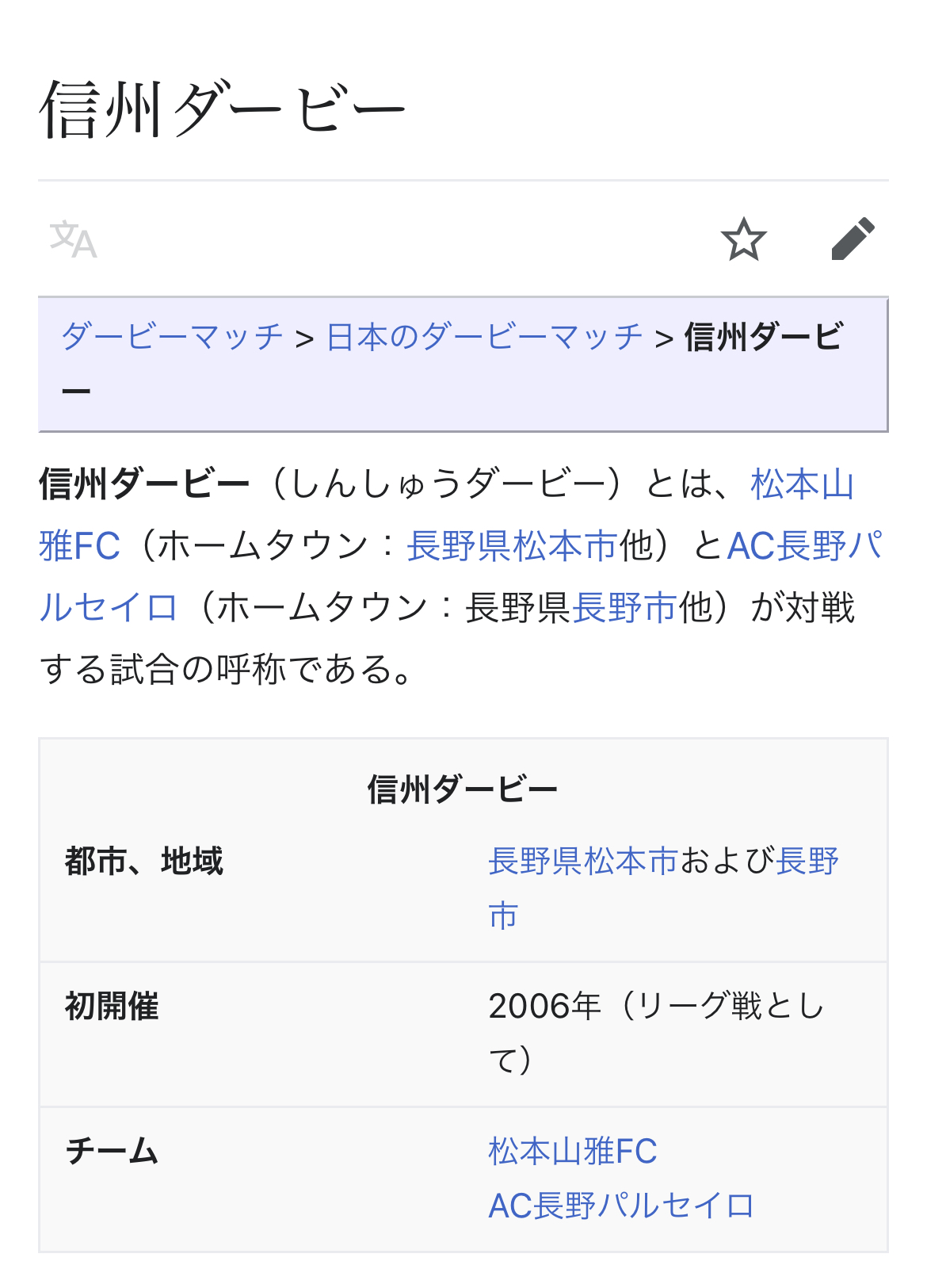Open the language selection icon
927x1288 pixels.
coord(73,239)
